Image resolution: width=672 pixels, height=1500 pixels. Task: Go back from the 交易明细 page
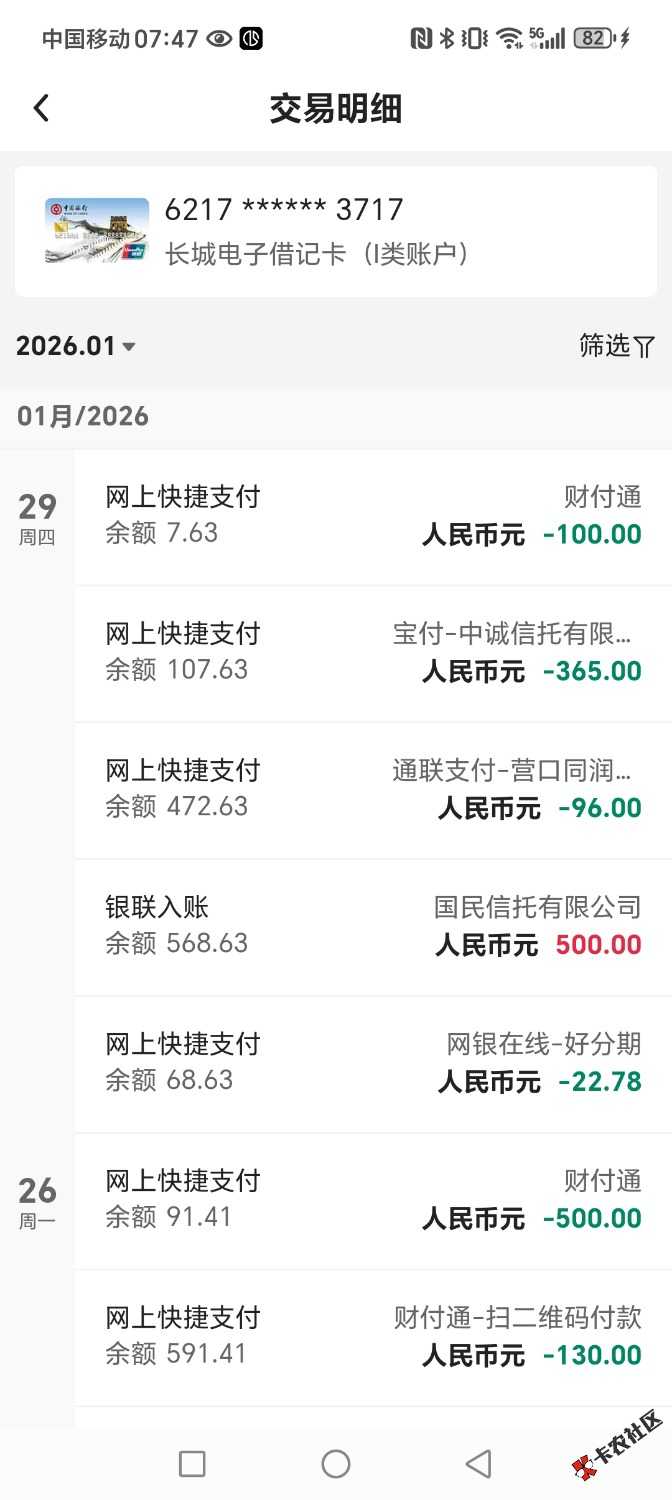[41, 108]
